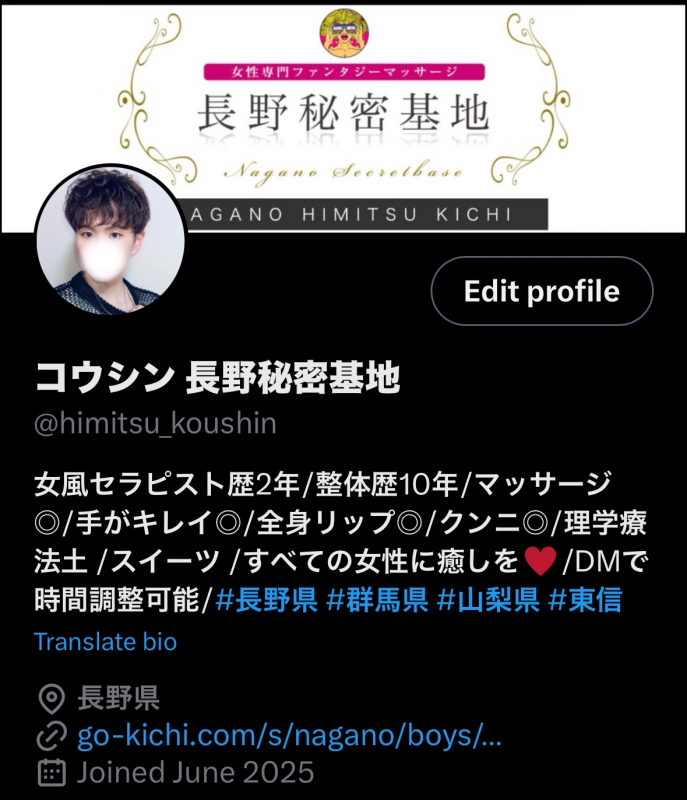Open the #山梨県 hashtag
Image resolution: width=687 pixels, height=800 pixels.
pos(488,600)
